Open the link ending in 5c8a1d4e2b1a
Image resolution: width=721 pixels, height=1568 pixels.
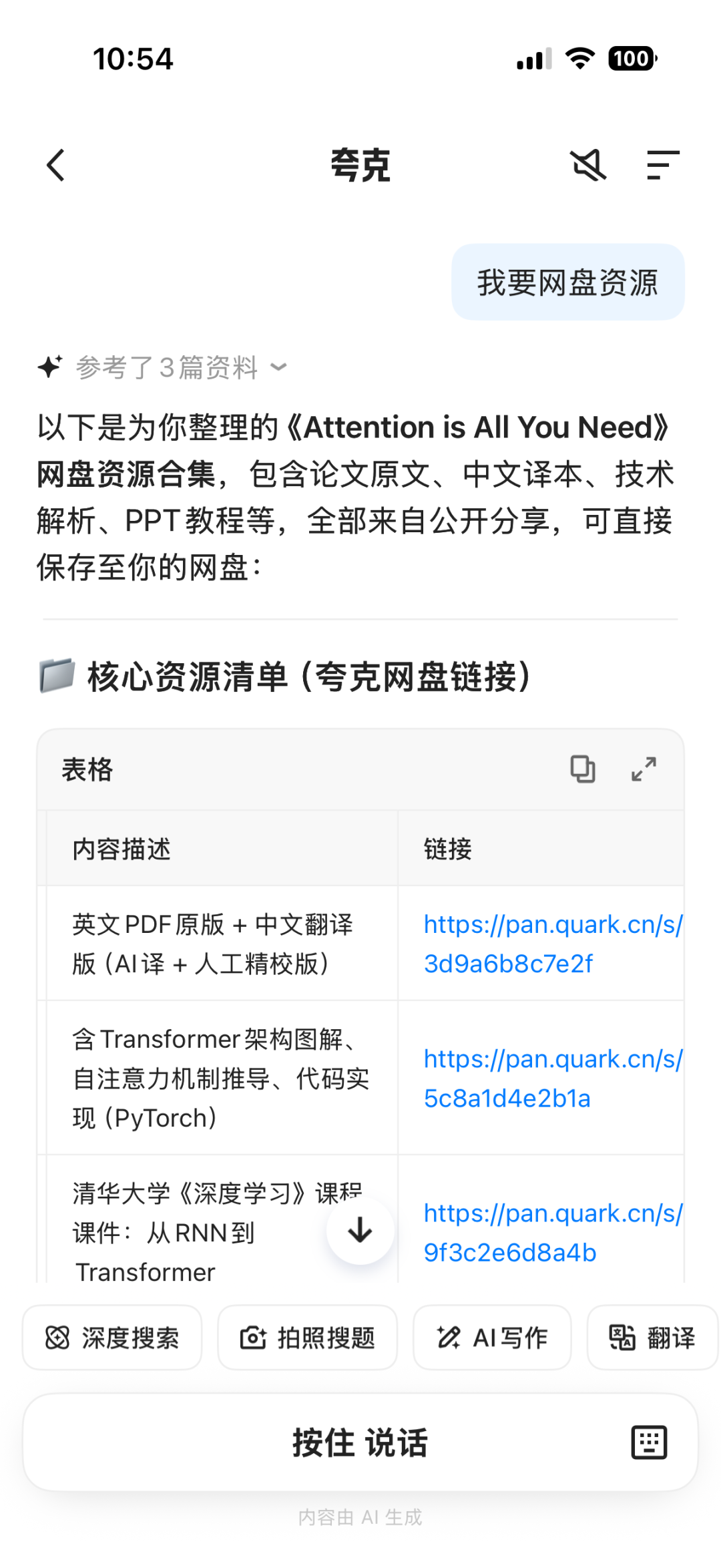[553, 1079]
